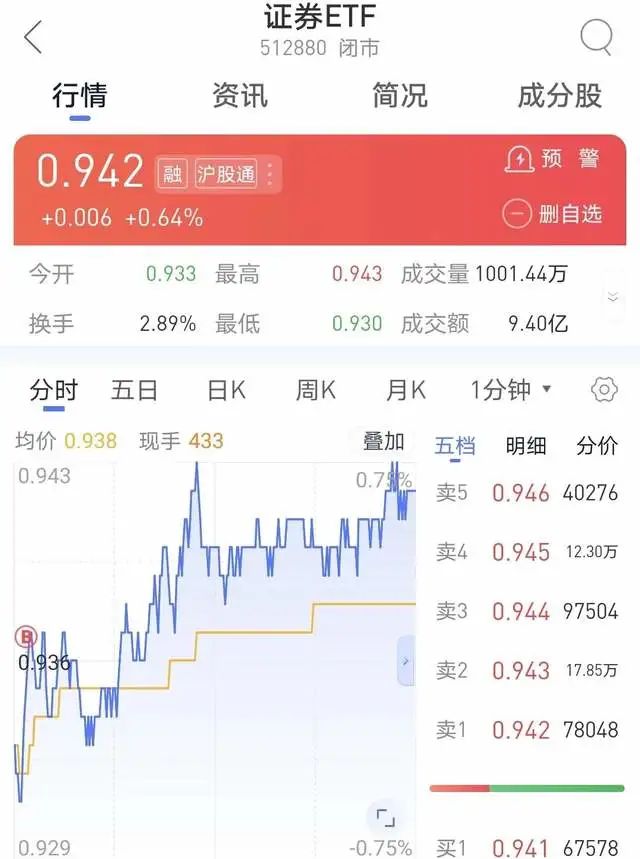Switch to the 资讯 tab
The width and height of the screenshot is (640, 859).
240,96
